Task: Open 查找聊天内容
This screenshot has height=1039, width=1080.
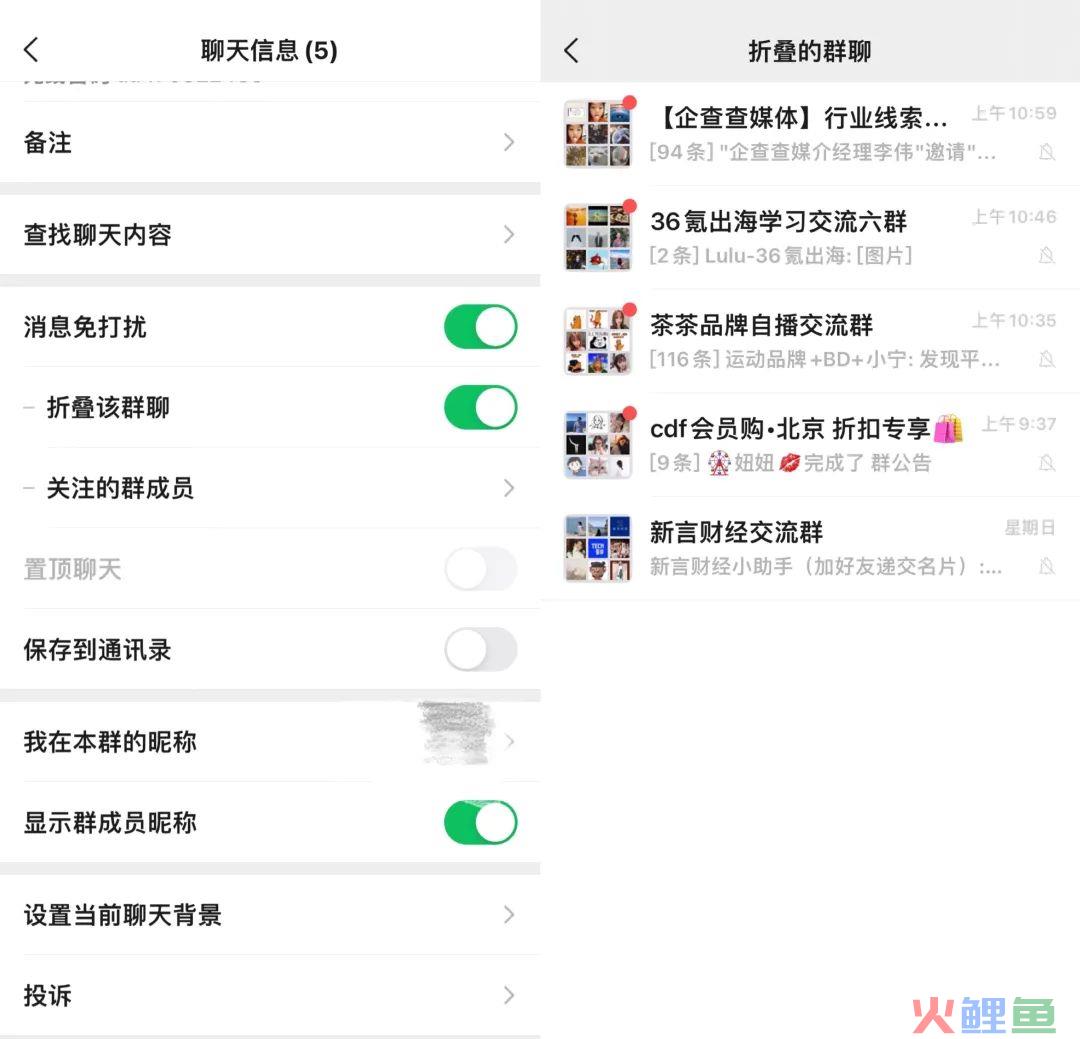Action: [270, 234]
